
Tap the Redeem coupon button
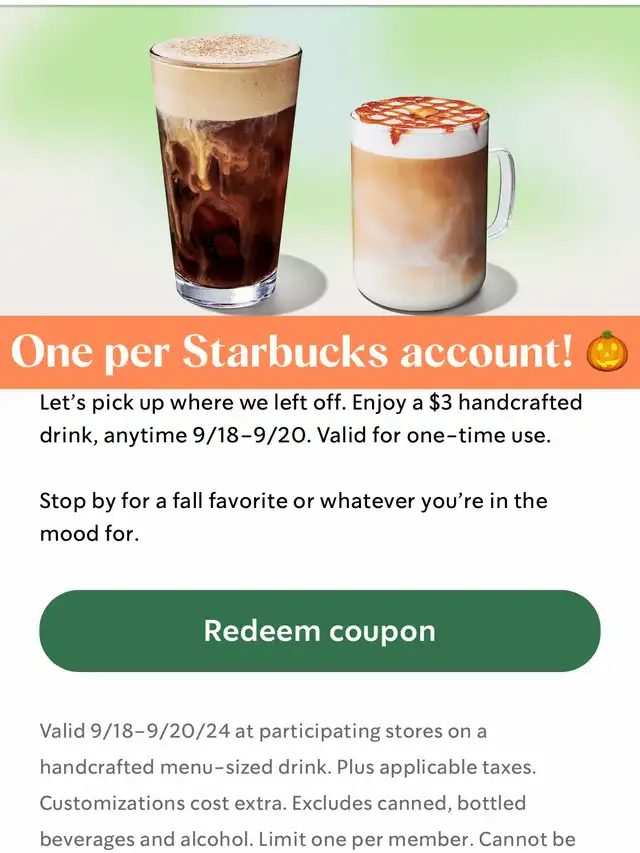320,631
